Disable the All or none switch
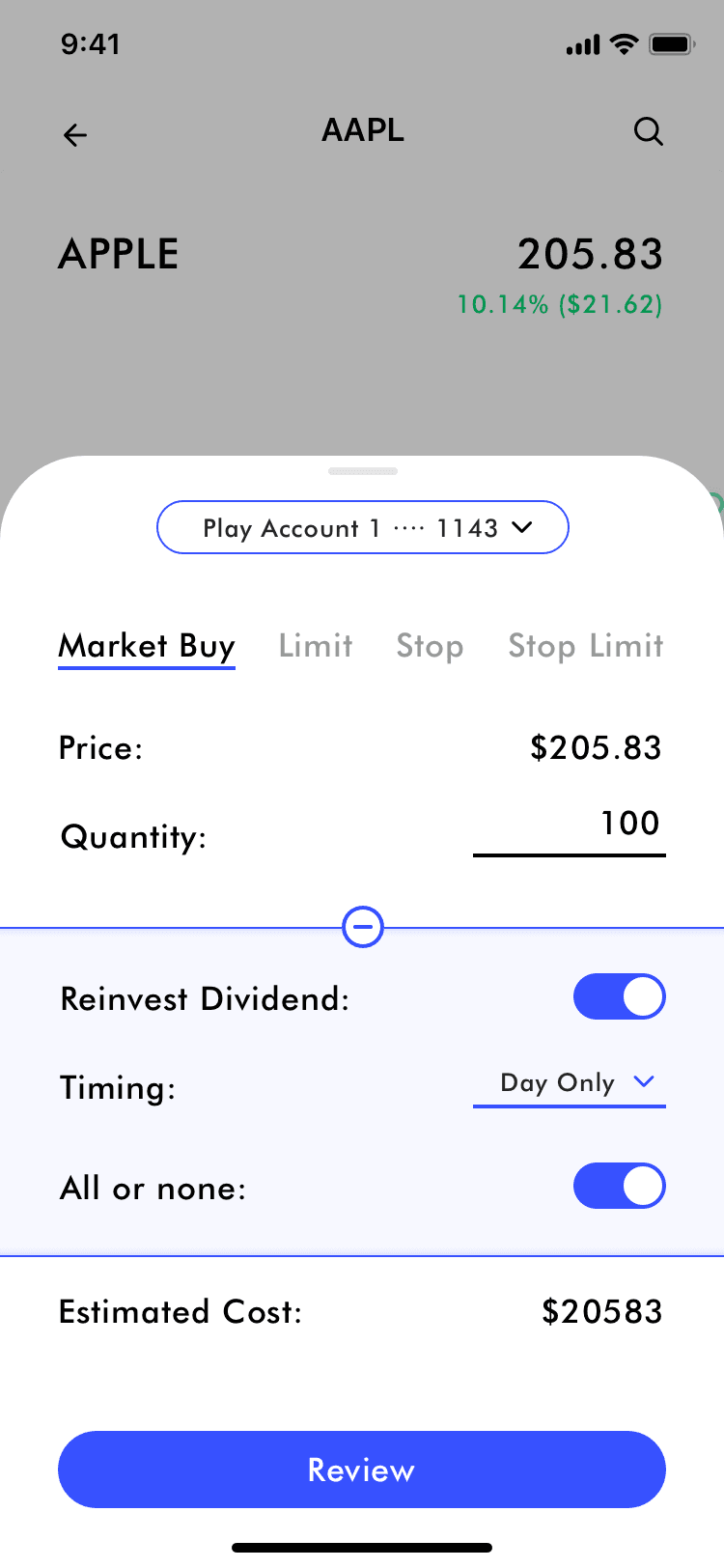The image size is (724, 1568). (x=619, y=1186)
